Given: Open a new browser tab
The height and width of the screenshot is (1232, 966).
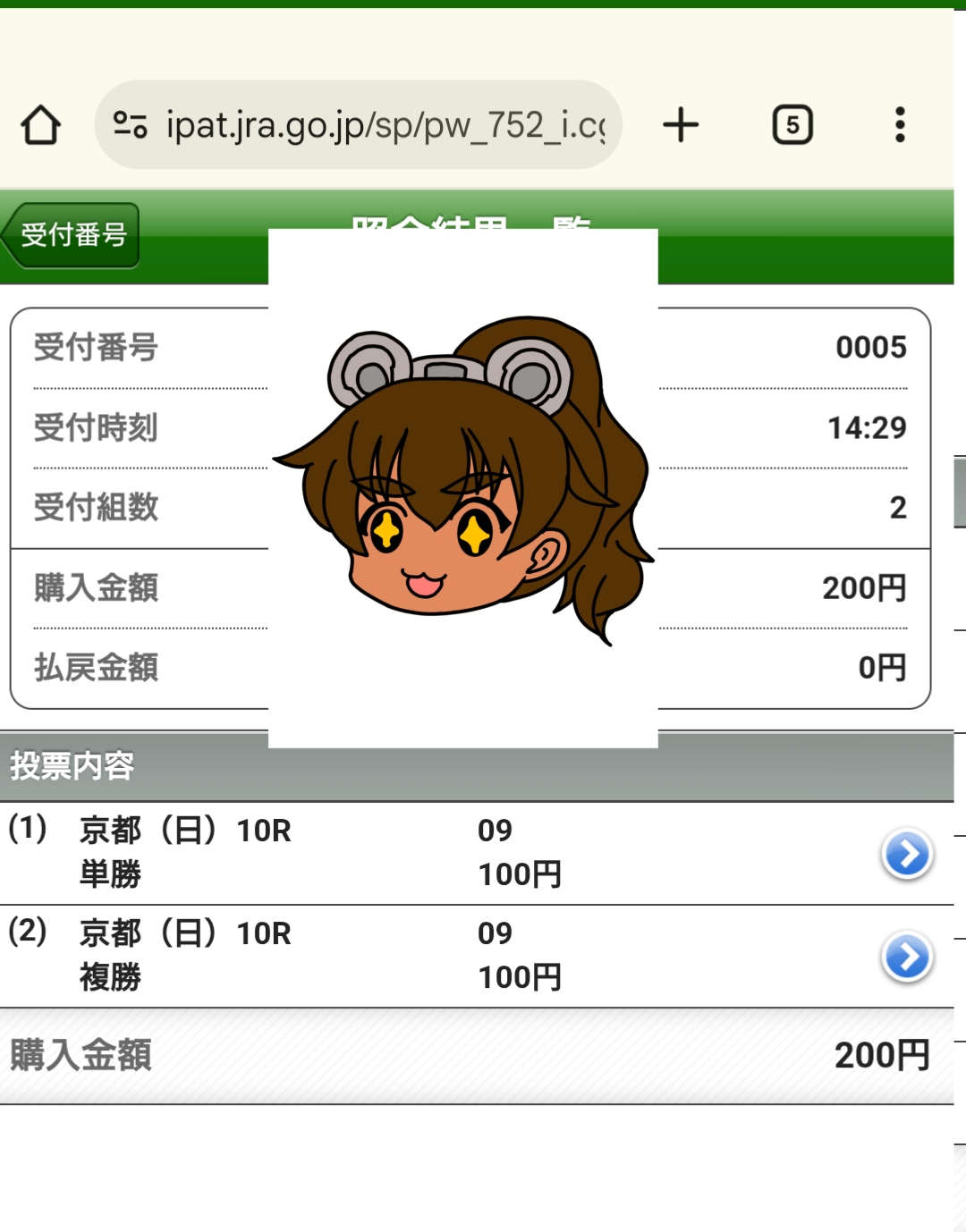Looking at the screenshot, I should [681, 125].
